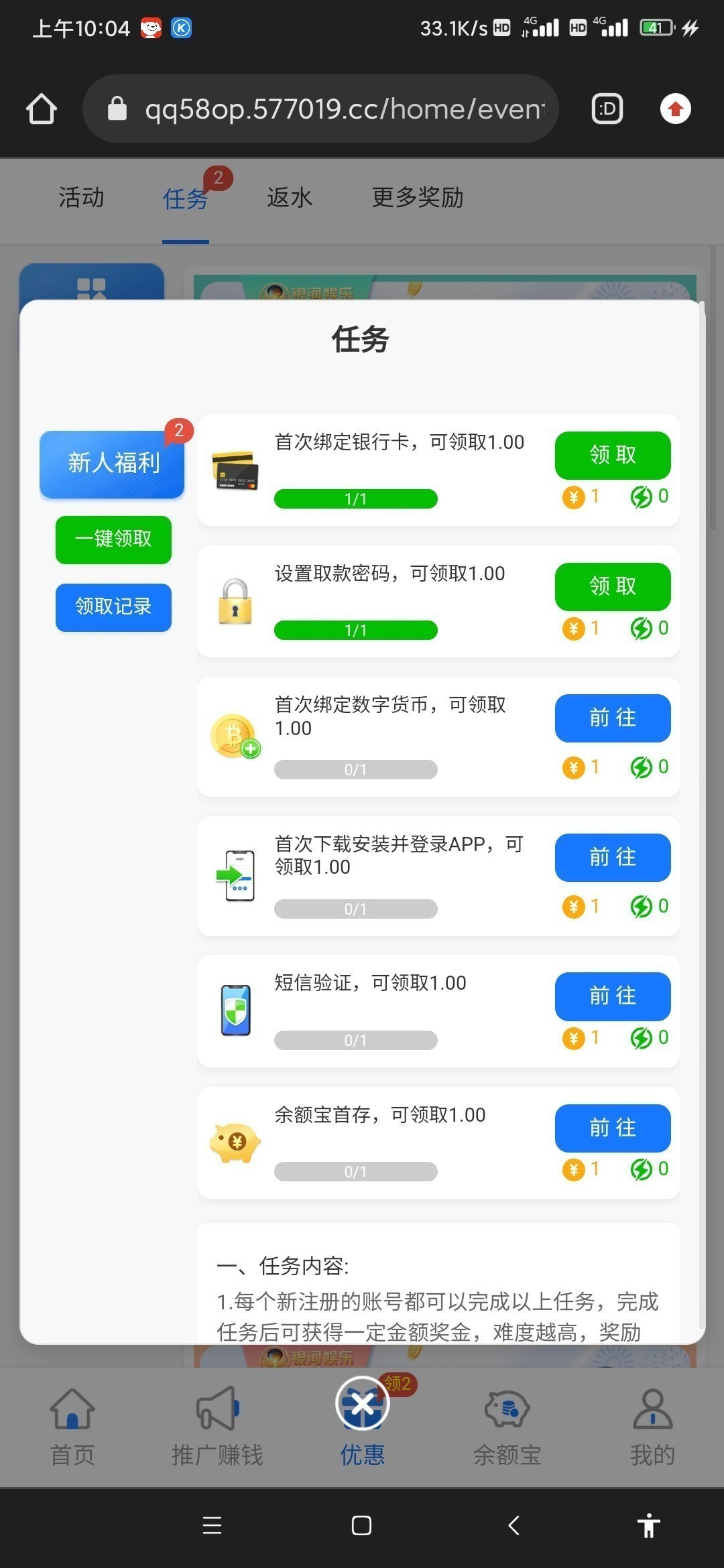724x1568 pixels.
Task: Tap the red upload arrow icon
Action: (x=675, y=109)
